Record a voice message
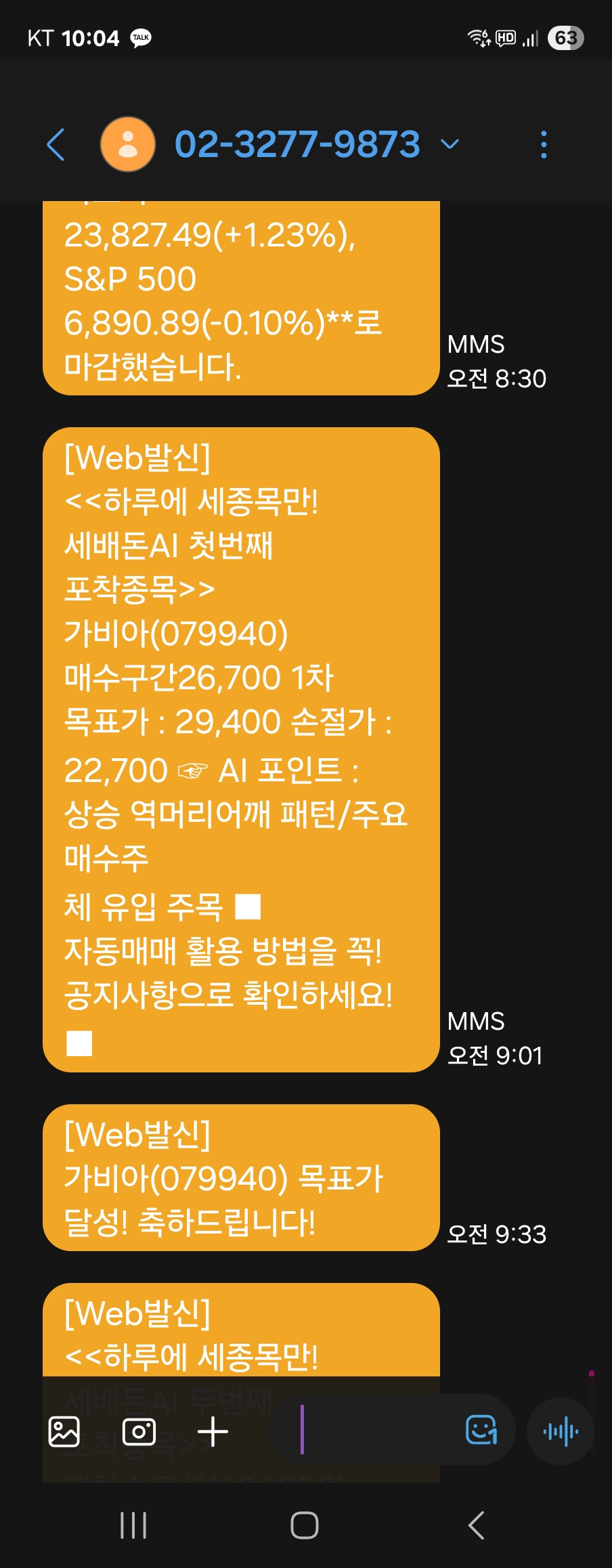 (x=561, y=1431)
